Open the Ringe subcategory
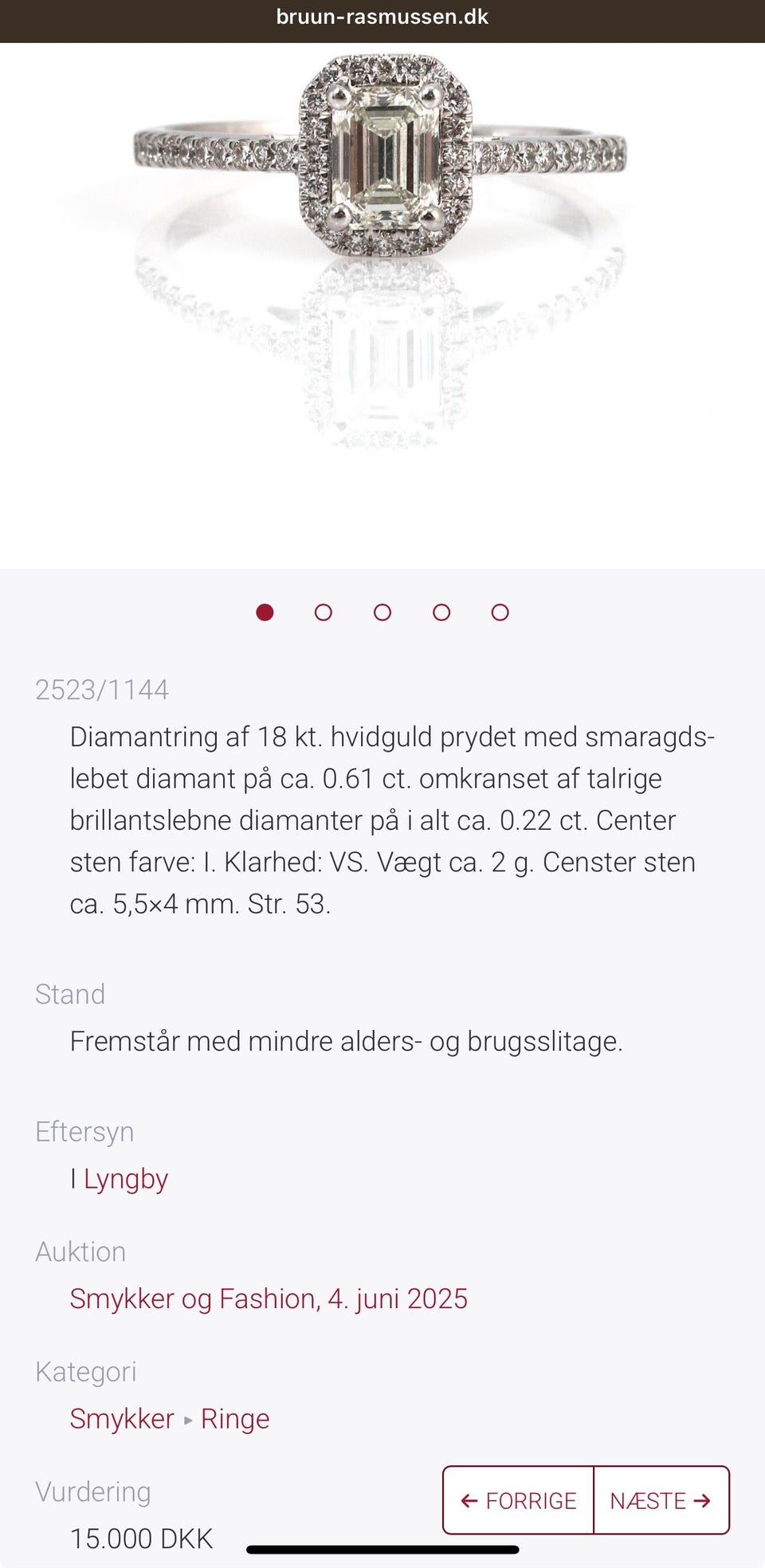 click(x=234, y=1418)
